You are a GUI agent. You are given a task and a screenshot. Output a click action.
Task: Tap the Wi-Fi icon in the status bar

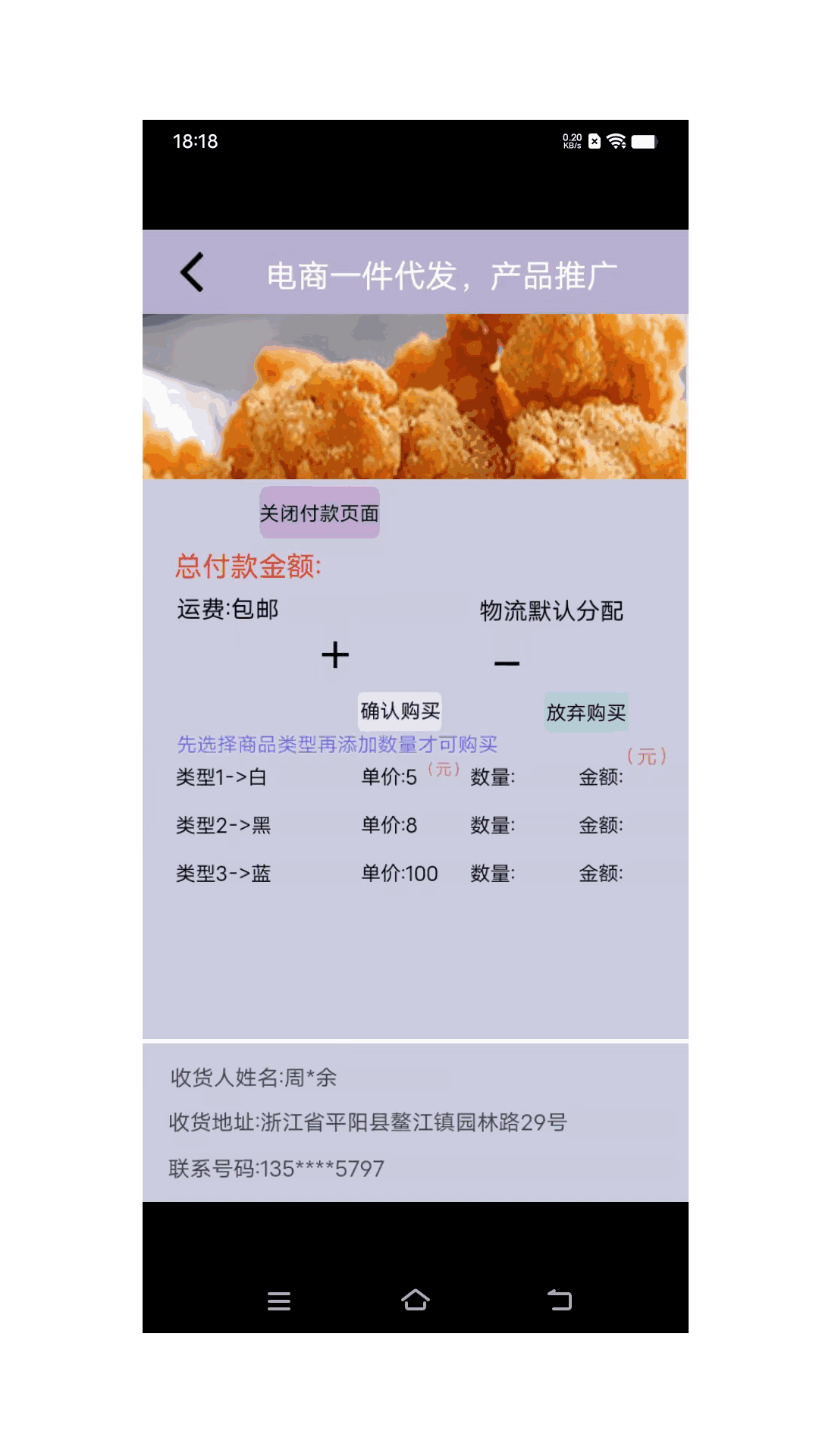pyautogui.click(x=615, y=140)
